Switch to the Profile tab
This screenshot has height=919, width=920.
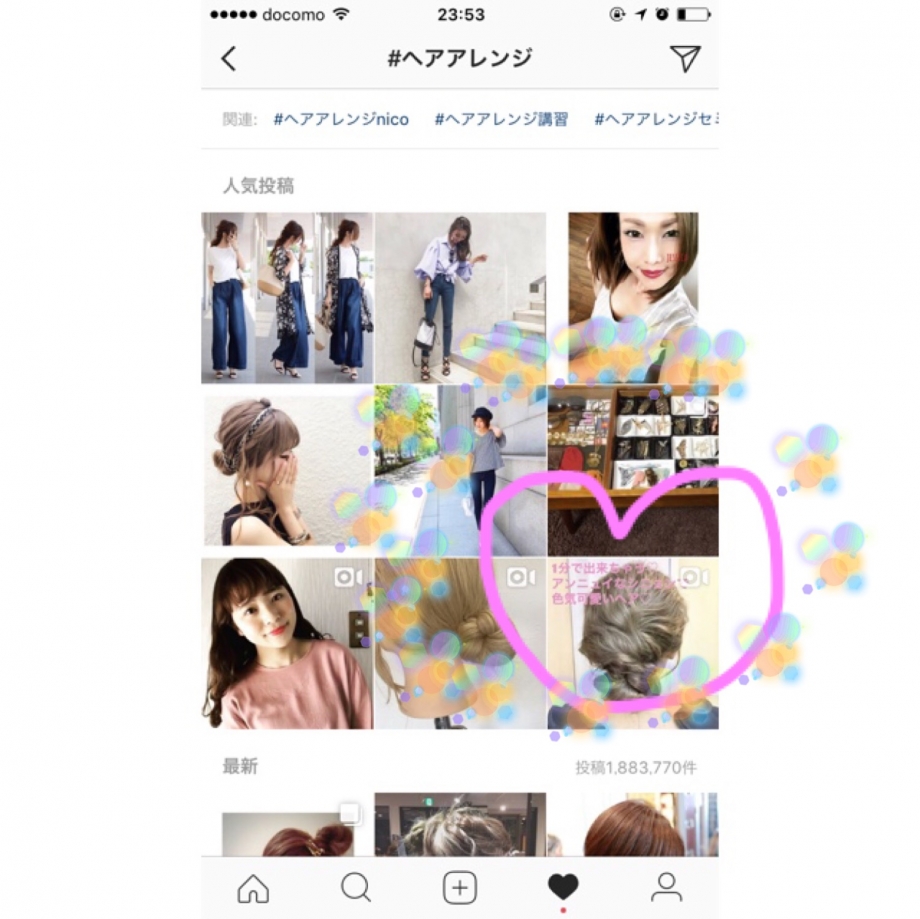point(666,887)
